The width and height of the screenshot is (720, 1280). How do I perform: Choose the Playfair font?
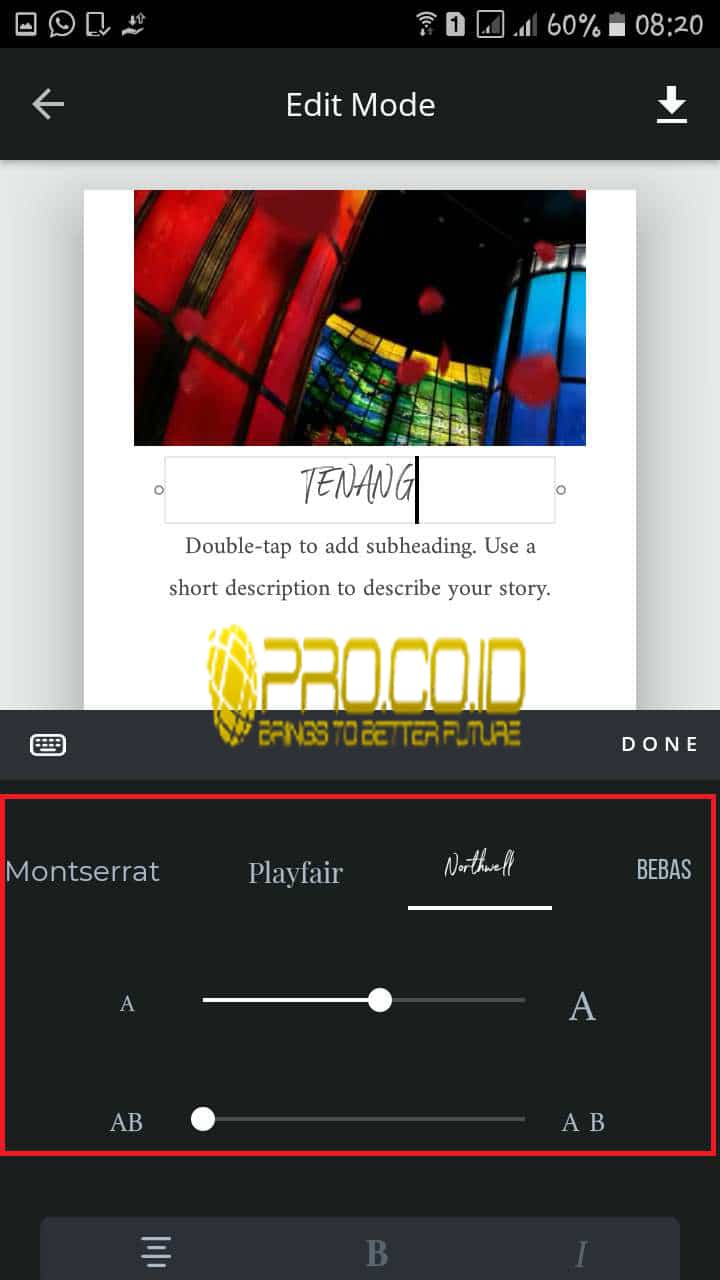click(295, 872)
